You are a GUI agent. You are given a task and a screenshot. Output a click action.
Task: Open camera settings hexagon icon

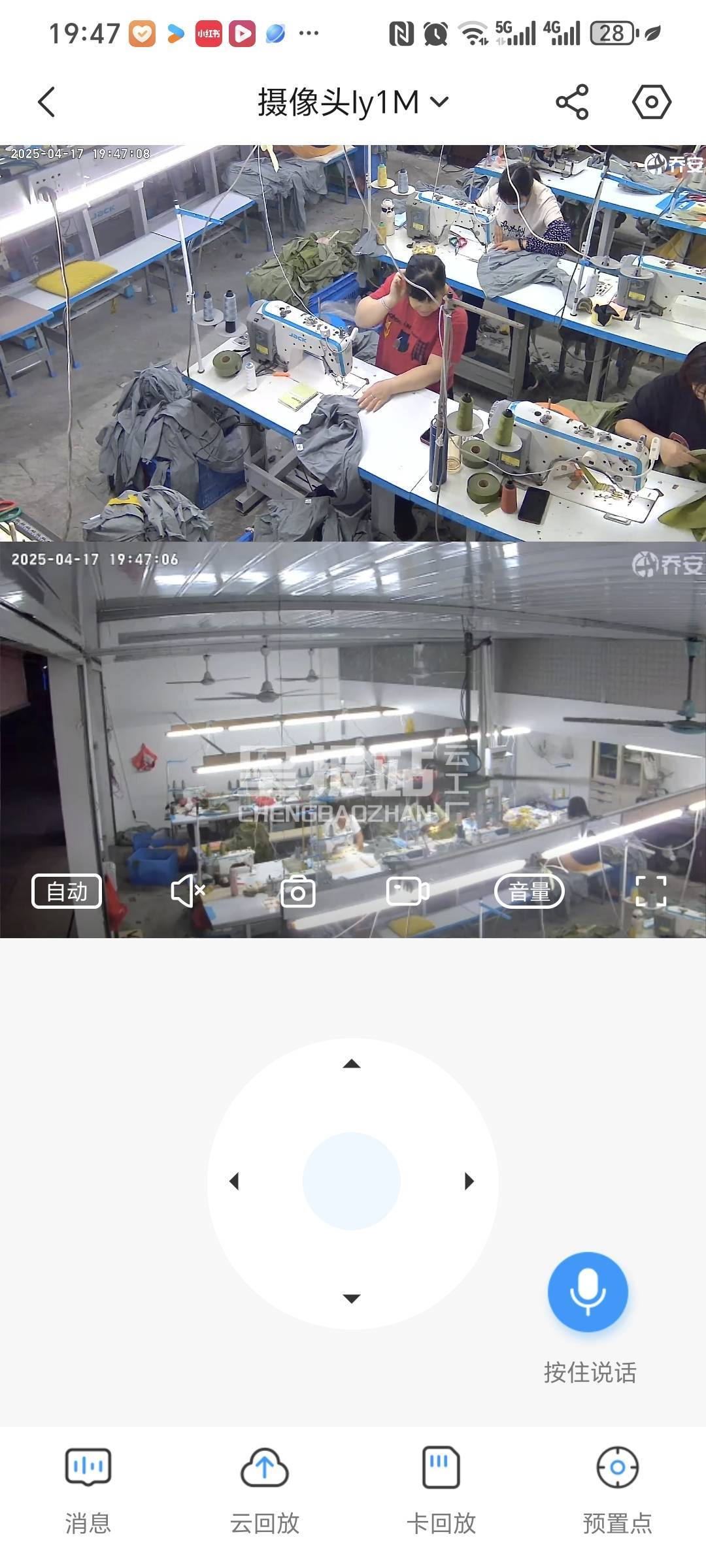[x=651, y=103]
